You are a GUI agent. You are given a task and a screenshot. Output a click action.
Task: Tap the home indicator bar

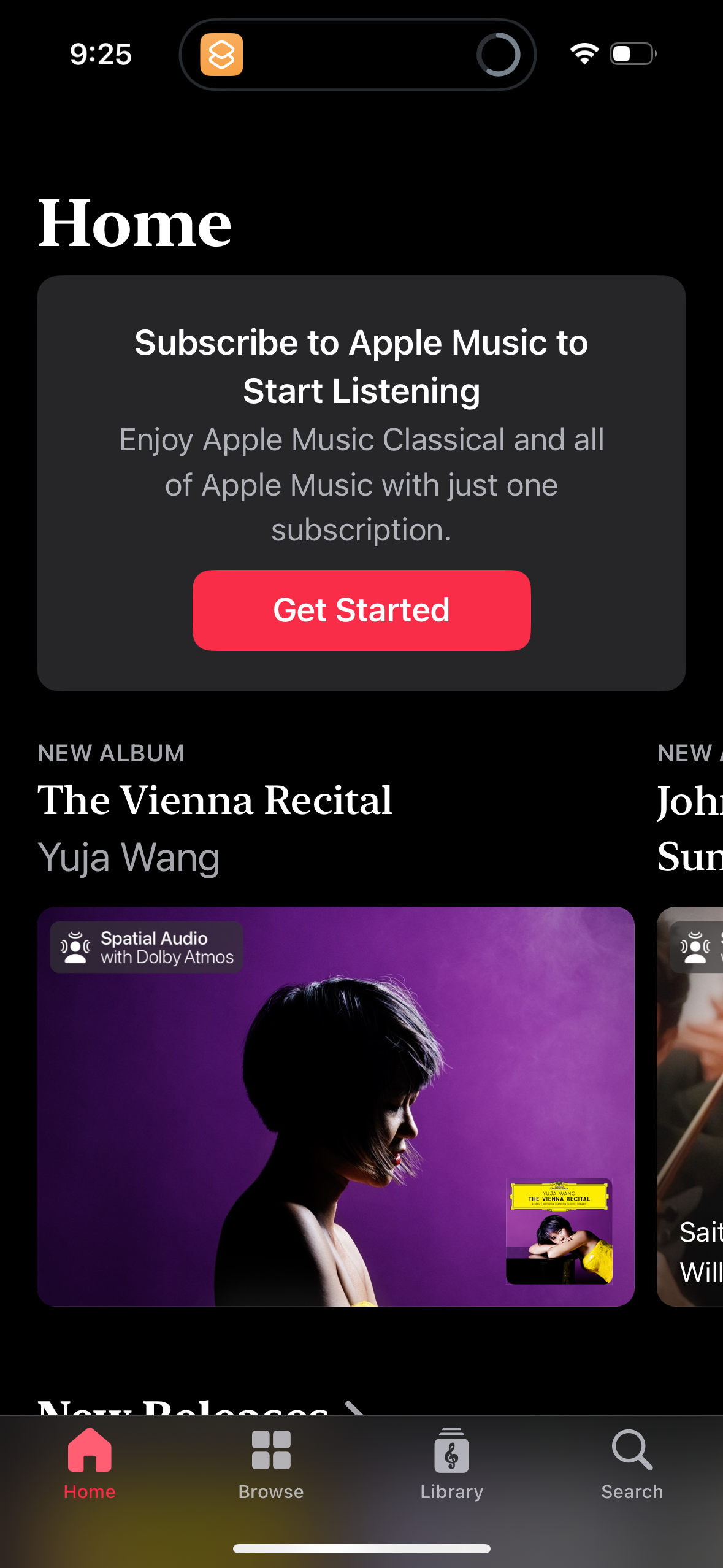[361, 1548]
